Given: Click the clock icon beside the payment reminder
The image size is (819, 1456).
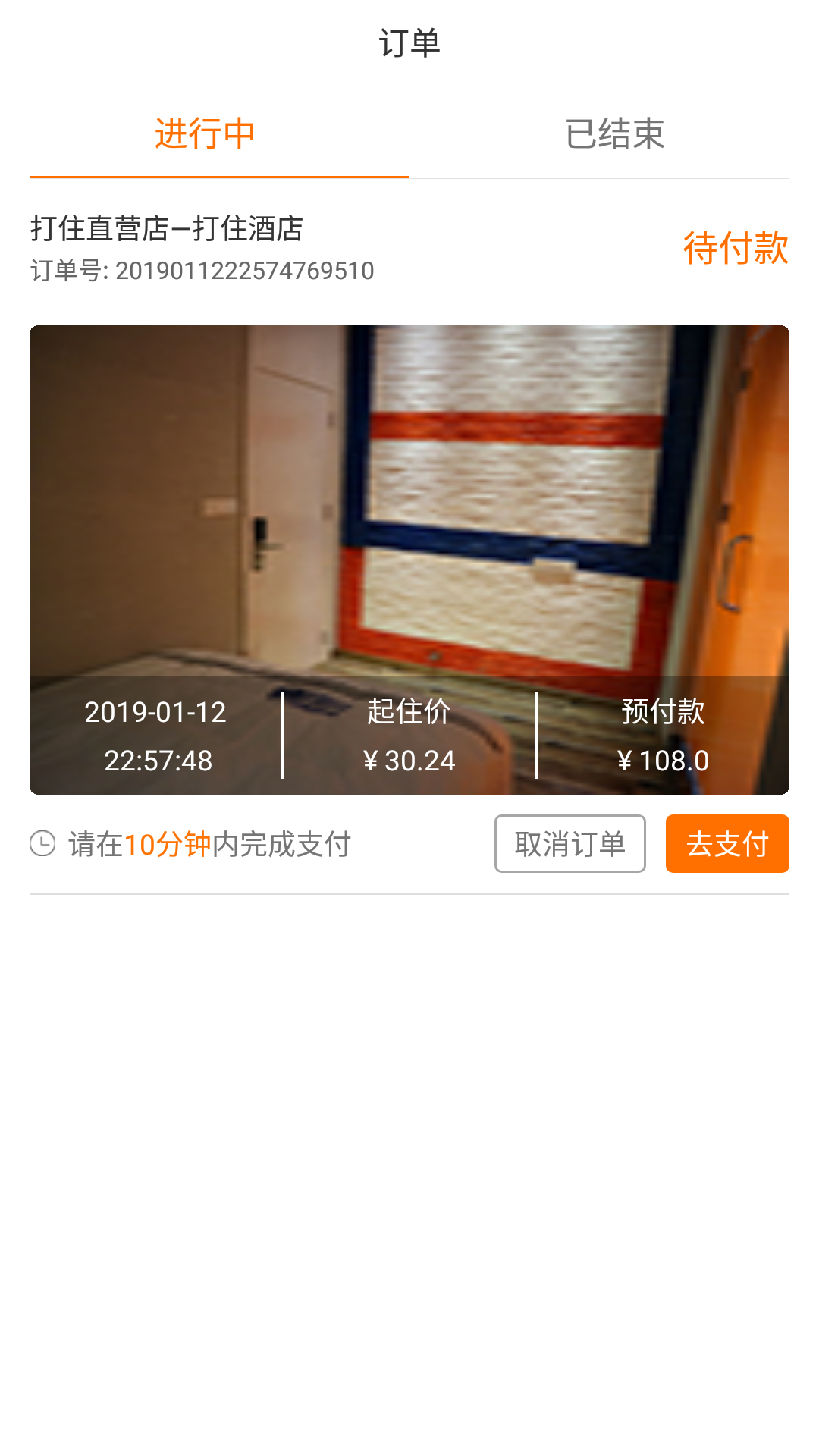Looking at the screenshot, I should [42, 843].
